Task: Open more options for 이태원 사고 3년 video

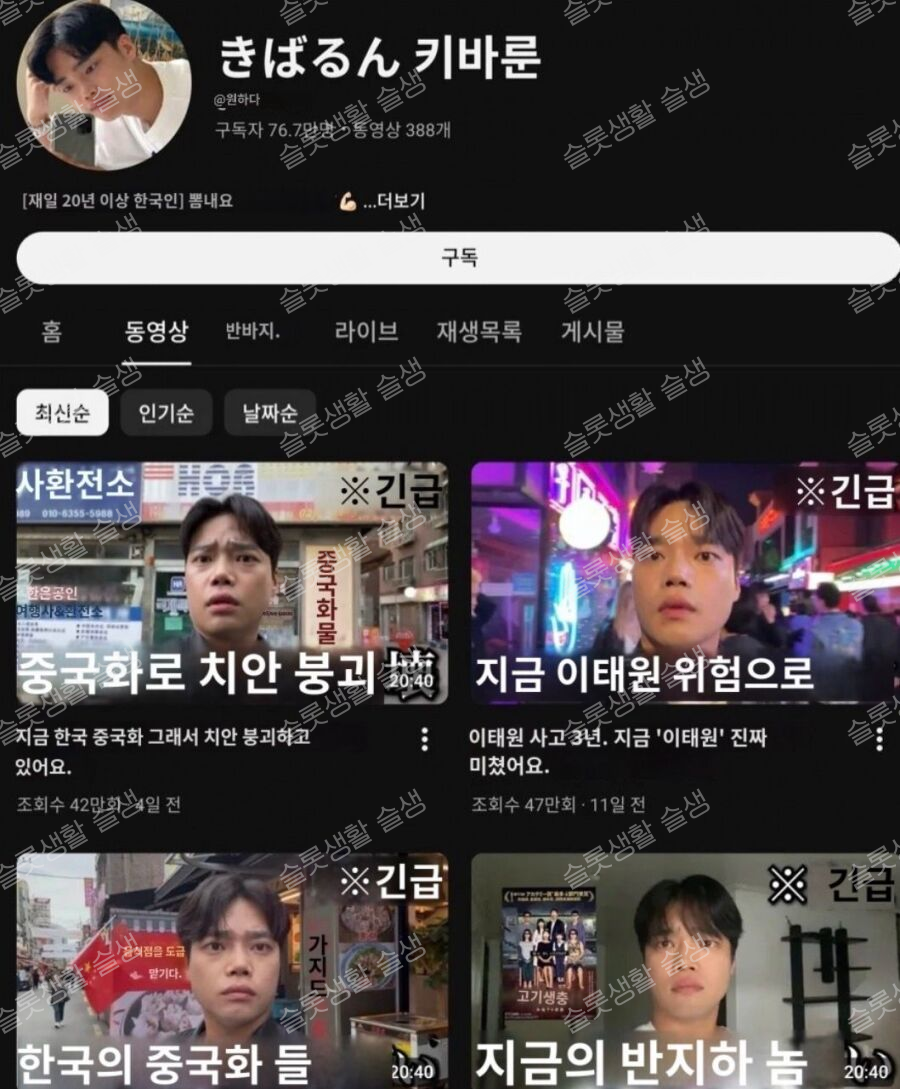Action: [x=879, y=739]
